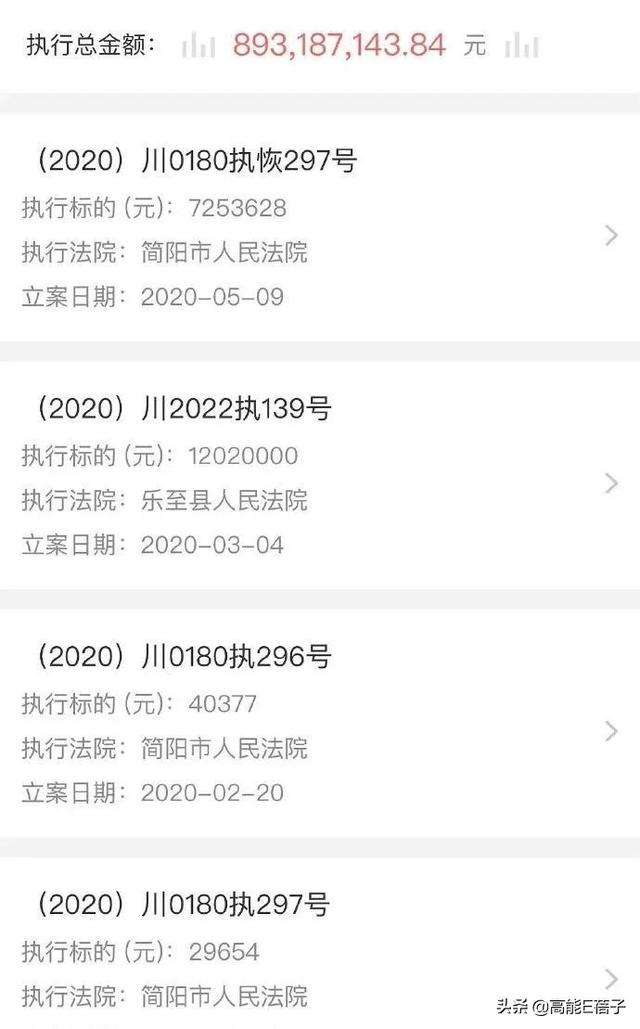Open case (2020)川0180执297号 with 29654 amount
640x1029 pixels.
320,944
